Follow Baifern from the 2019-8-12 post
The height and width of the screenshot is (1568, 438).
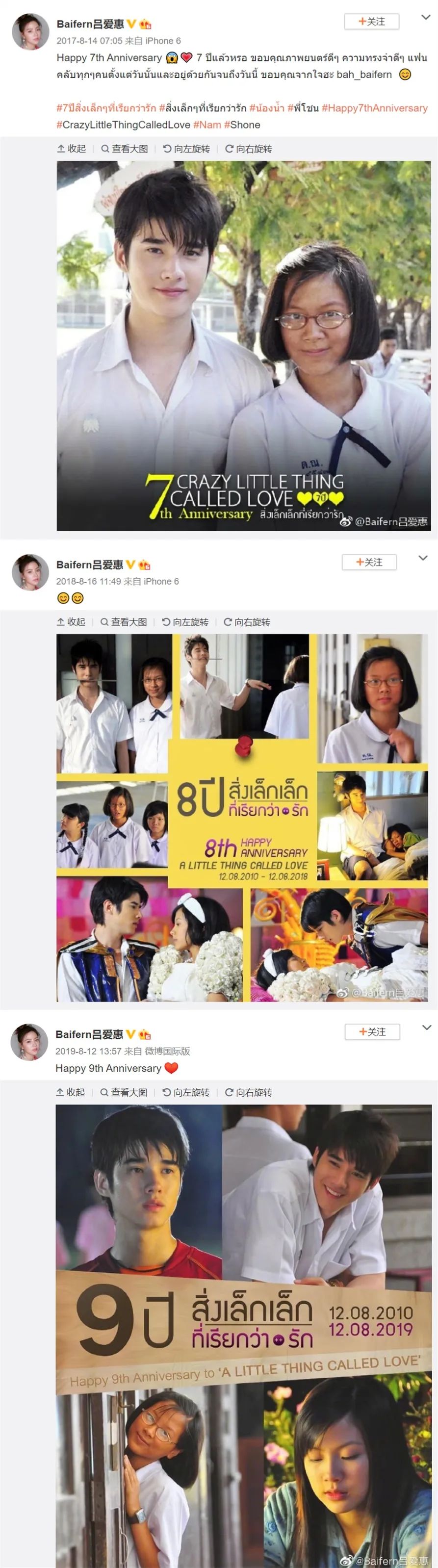pos(372,1032)
